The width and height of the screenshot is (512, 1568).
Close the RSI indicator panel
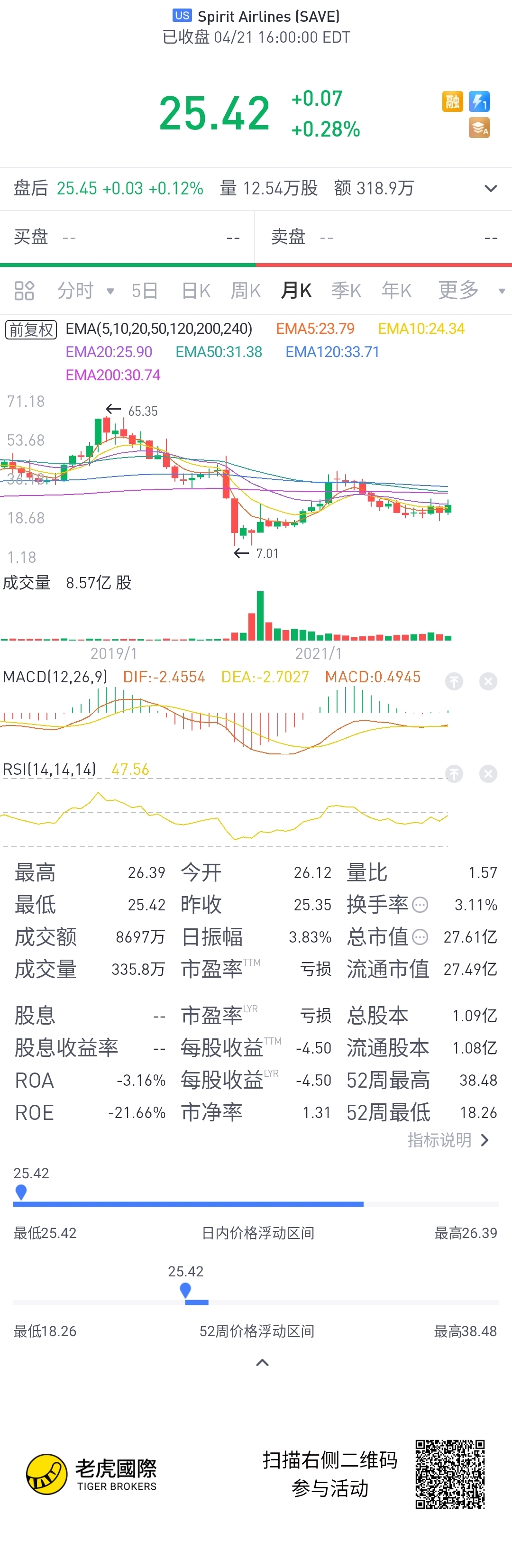click(488, 774)
